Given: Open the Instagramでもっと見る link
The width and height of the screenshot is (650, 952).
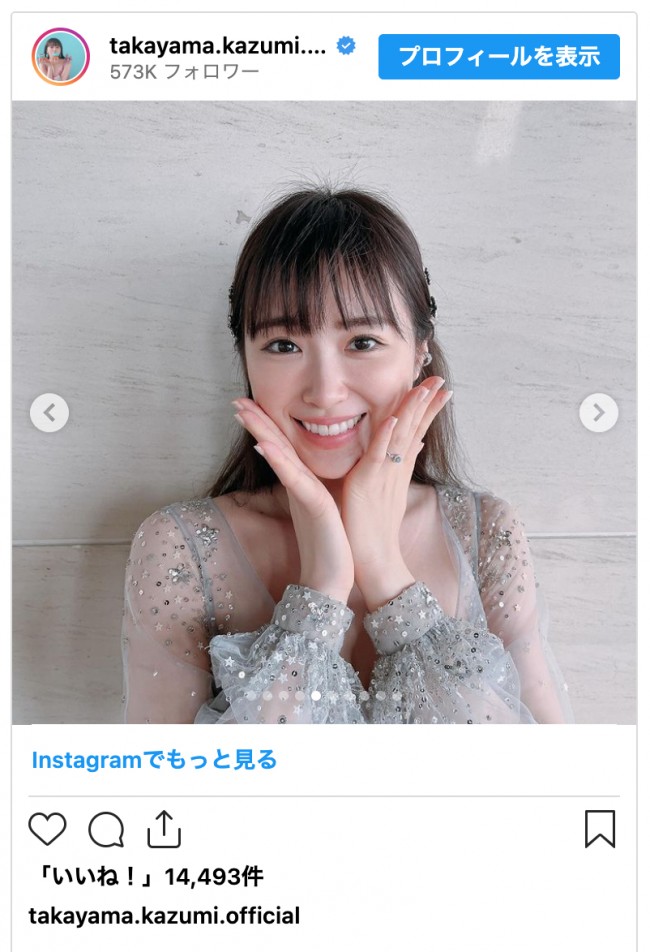Looking at the screenshot, I should [154, 760].
